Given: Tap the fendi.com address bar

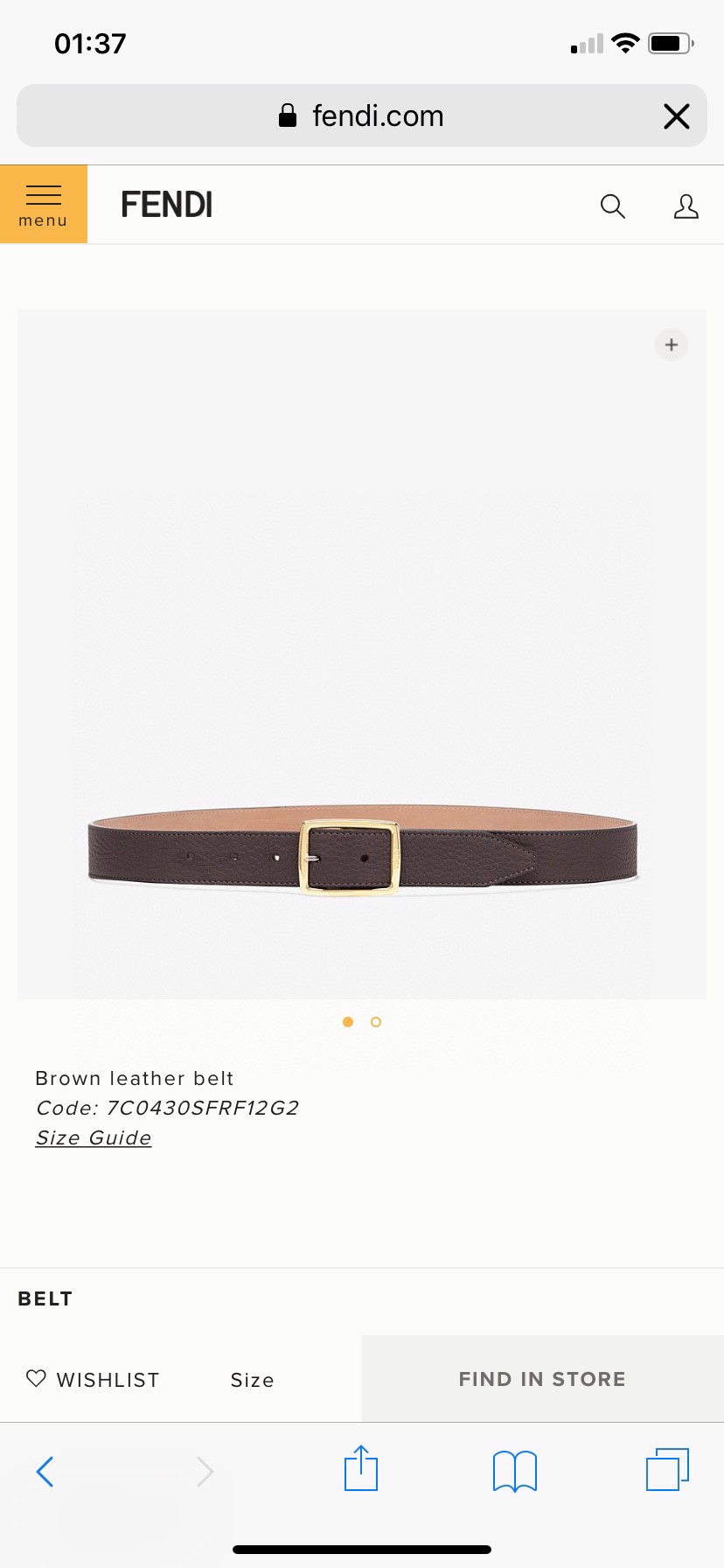Looking at the screenshot, I should (360, 116).
